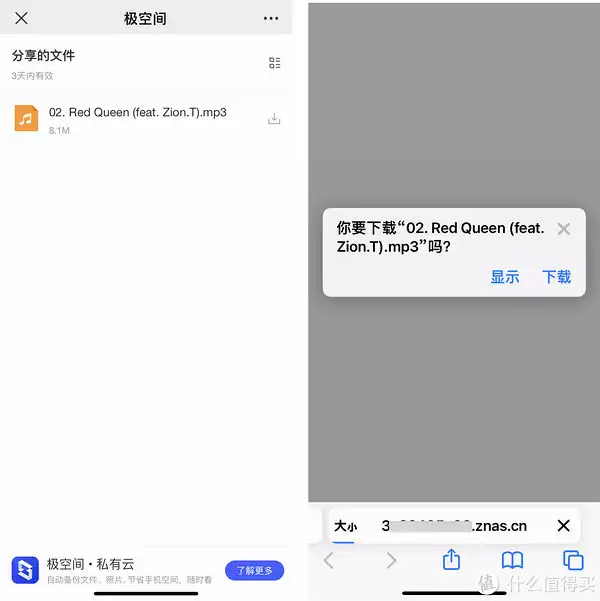Close the 极空间 share page
The width and height of the screenshot is (600, 601).
[x=21, y=18]
